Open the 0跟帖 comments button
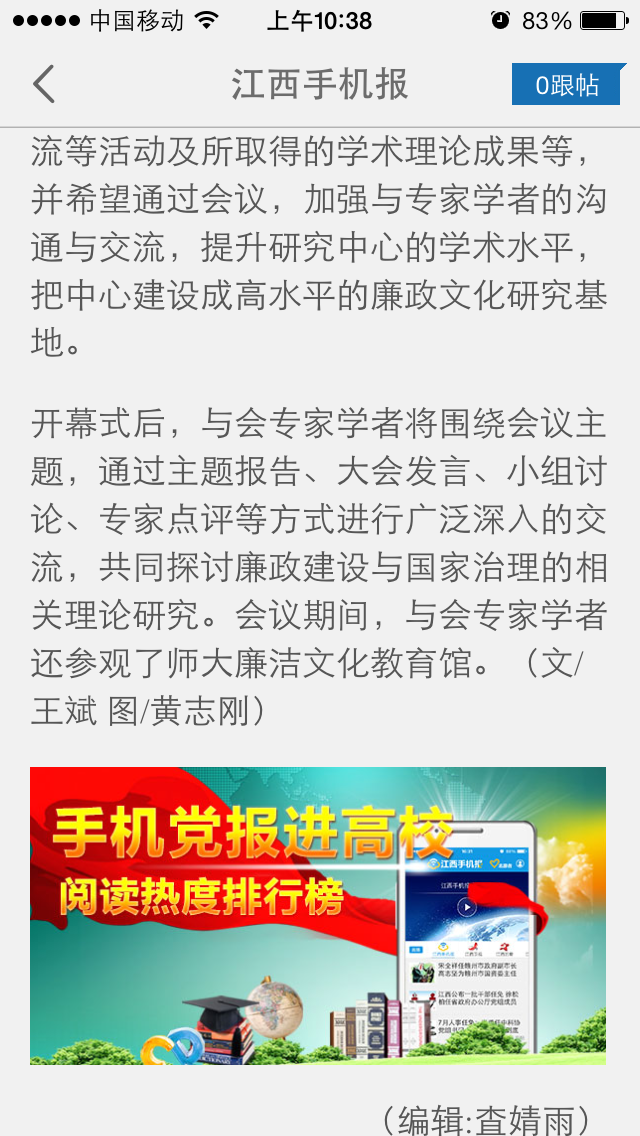 [x=567, y=85]
